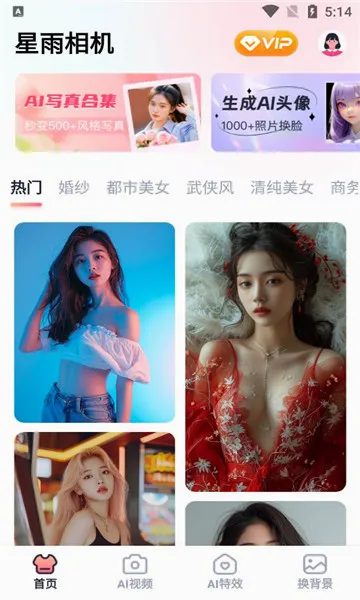360x600 pixels.
Task: Switch to the AI视频 tab
Action: click(135, 572)
